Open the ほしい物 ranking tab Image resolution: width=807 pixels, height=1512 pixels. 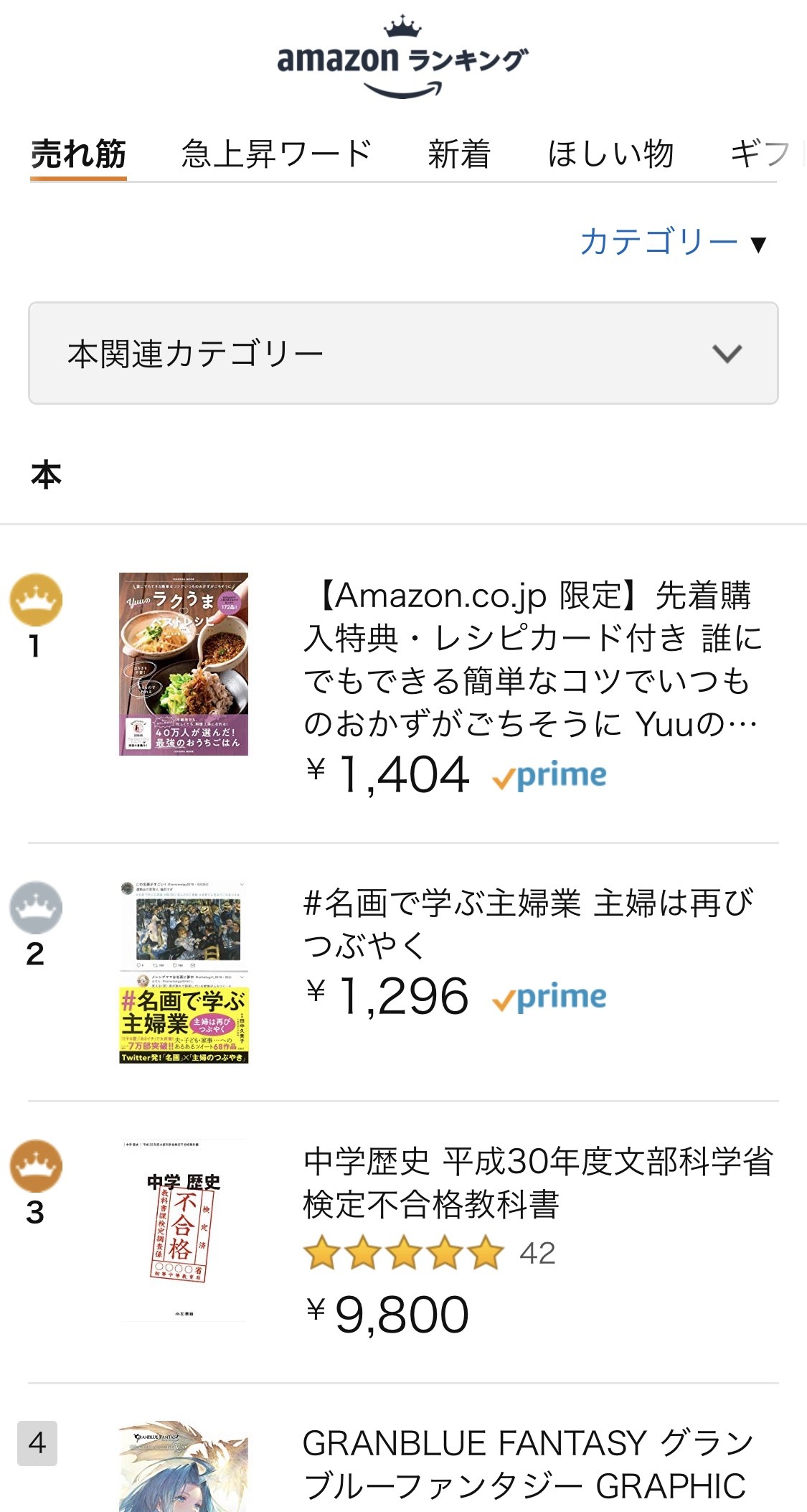click(x=610, y=153)
